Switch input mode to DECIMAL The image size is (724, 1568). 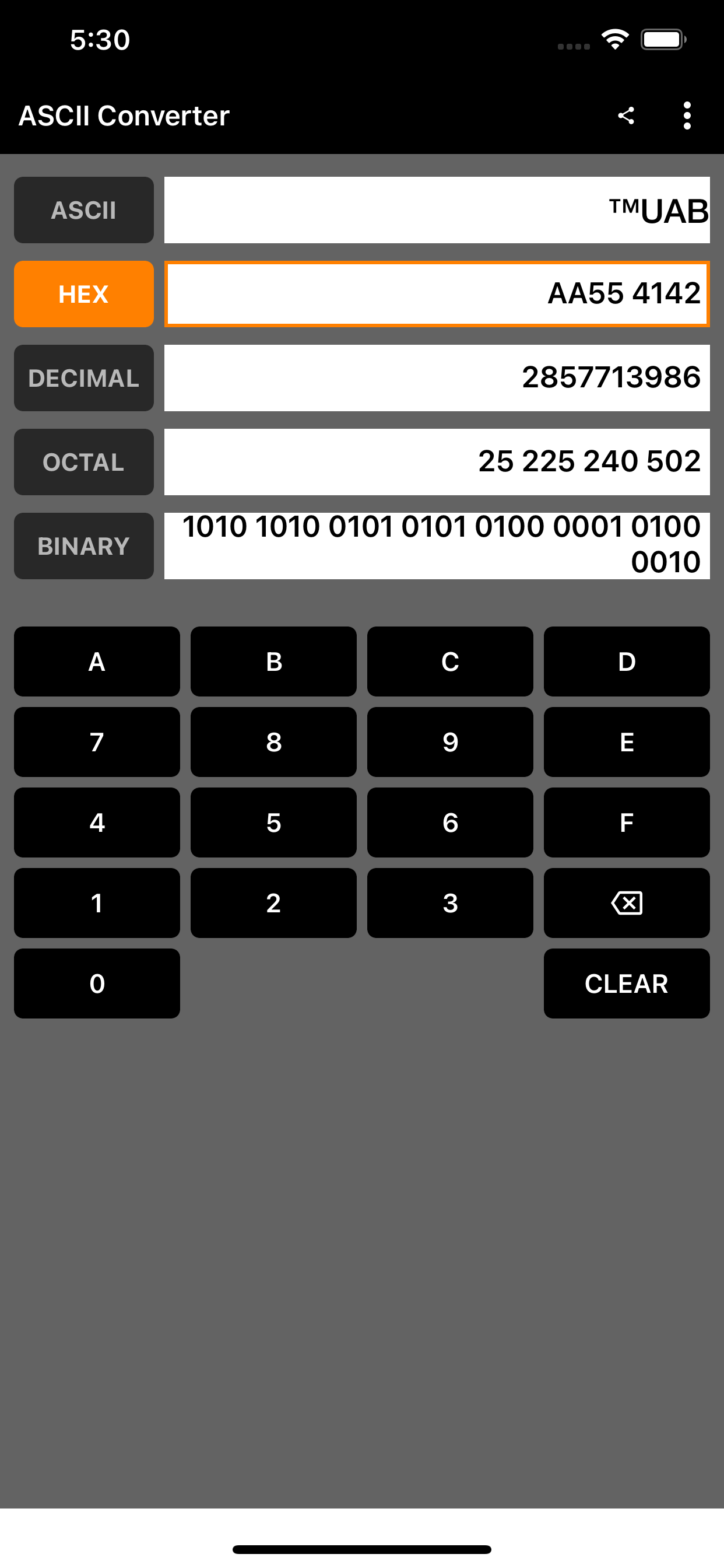83,377
